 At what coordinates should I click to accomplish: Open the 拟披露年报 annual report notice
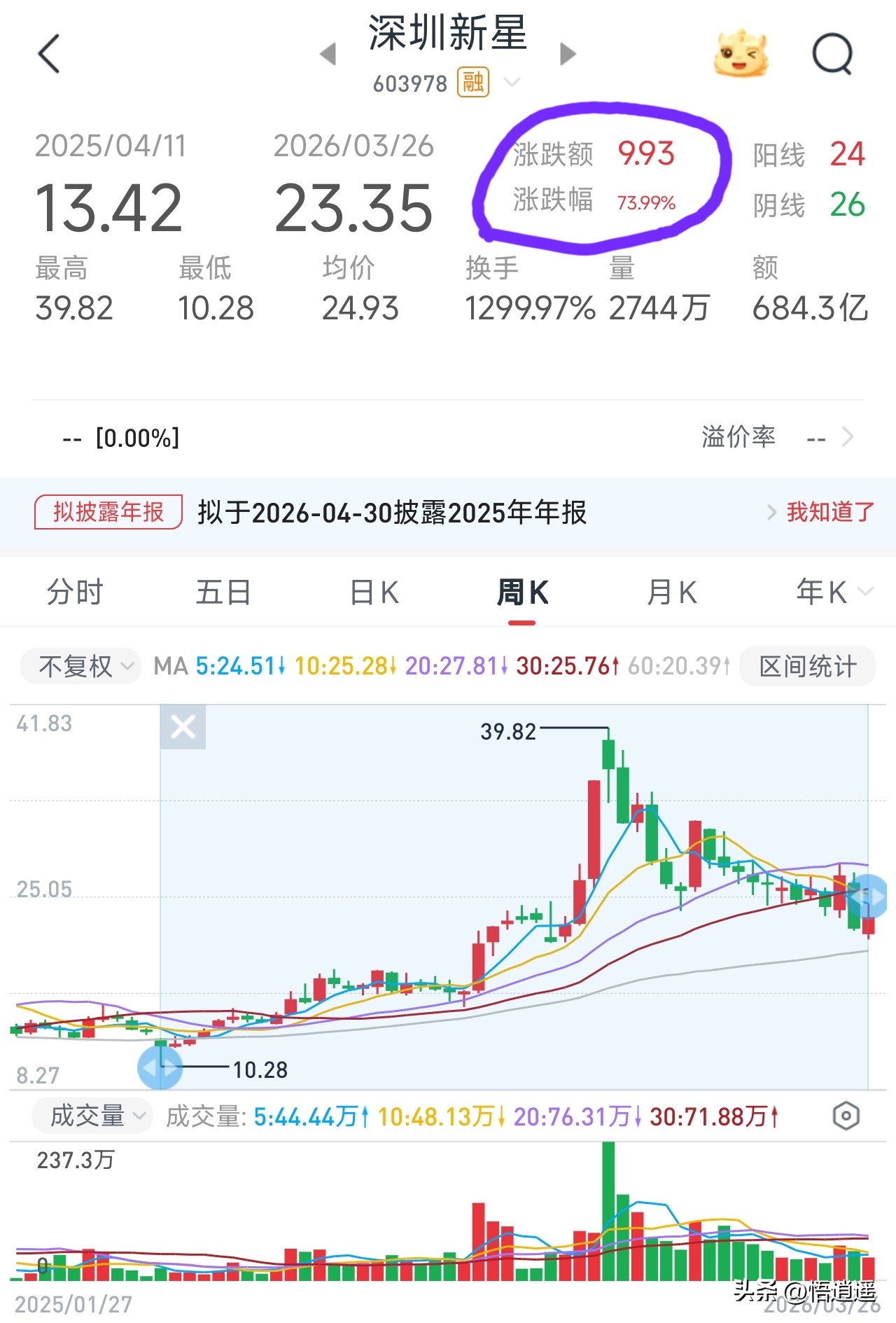(107, 513)
